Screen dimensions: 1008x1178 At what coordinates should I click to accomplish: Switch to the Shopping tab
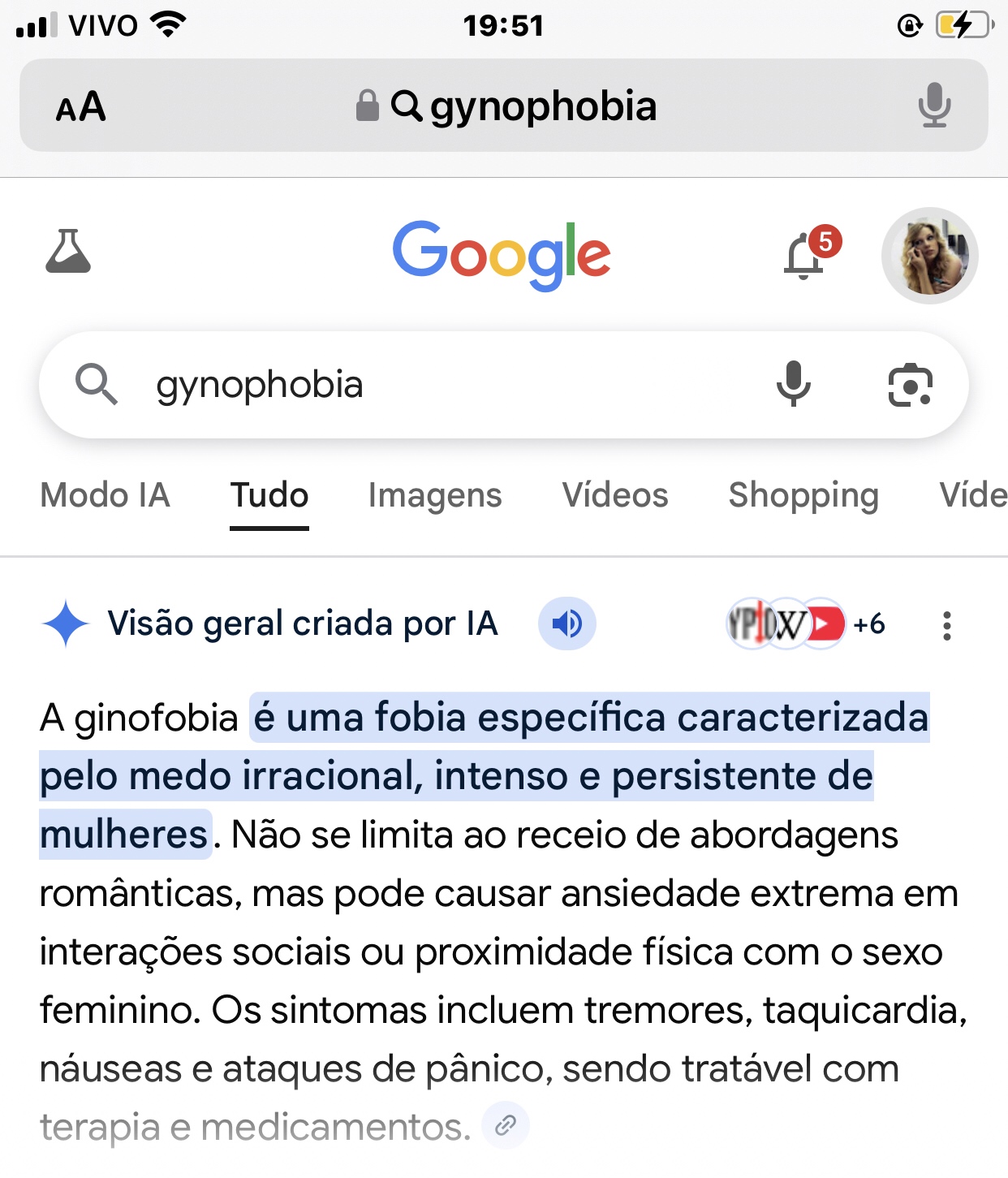click(803, 495)
